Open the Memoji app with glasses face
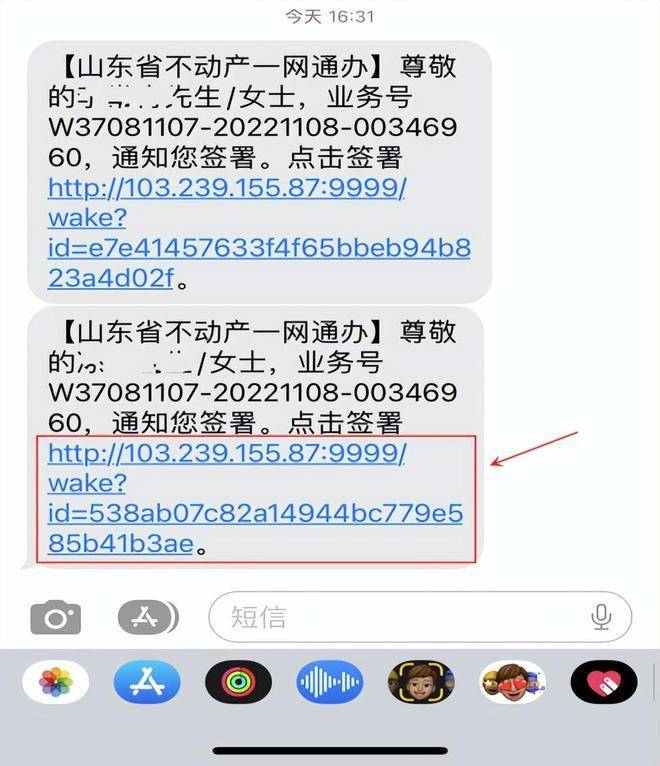660x766 pixels. 421,683
